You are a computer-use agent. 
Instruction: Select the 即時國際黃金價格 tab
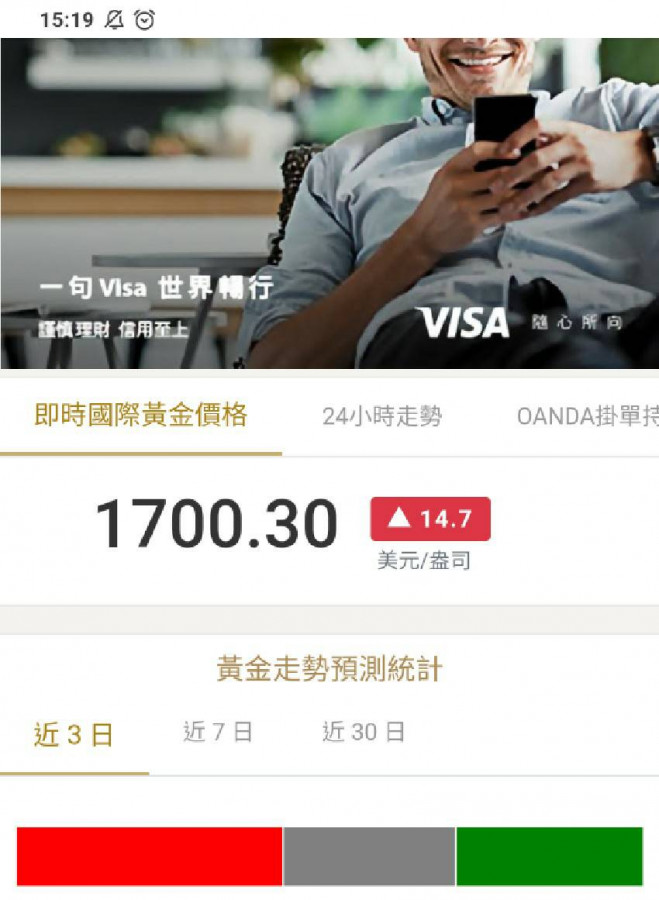(x=141, y=417)
